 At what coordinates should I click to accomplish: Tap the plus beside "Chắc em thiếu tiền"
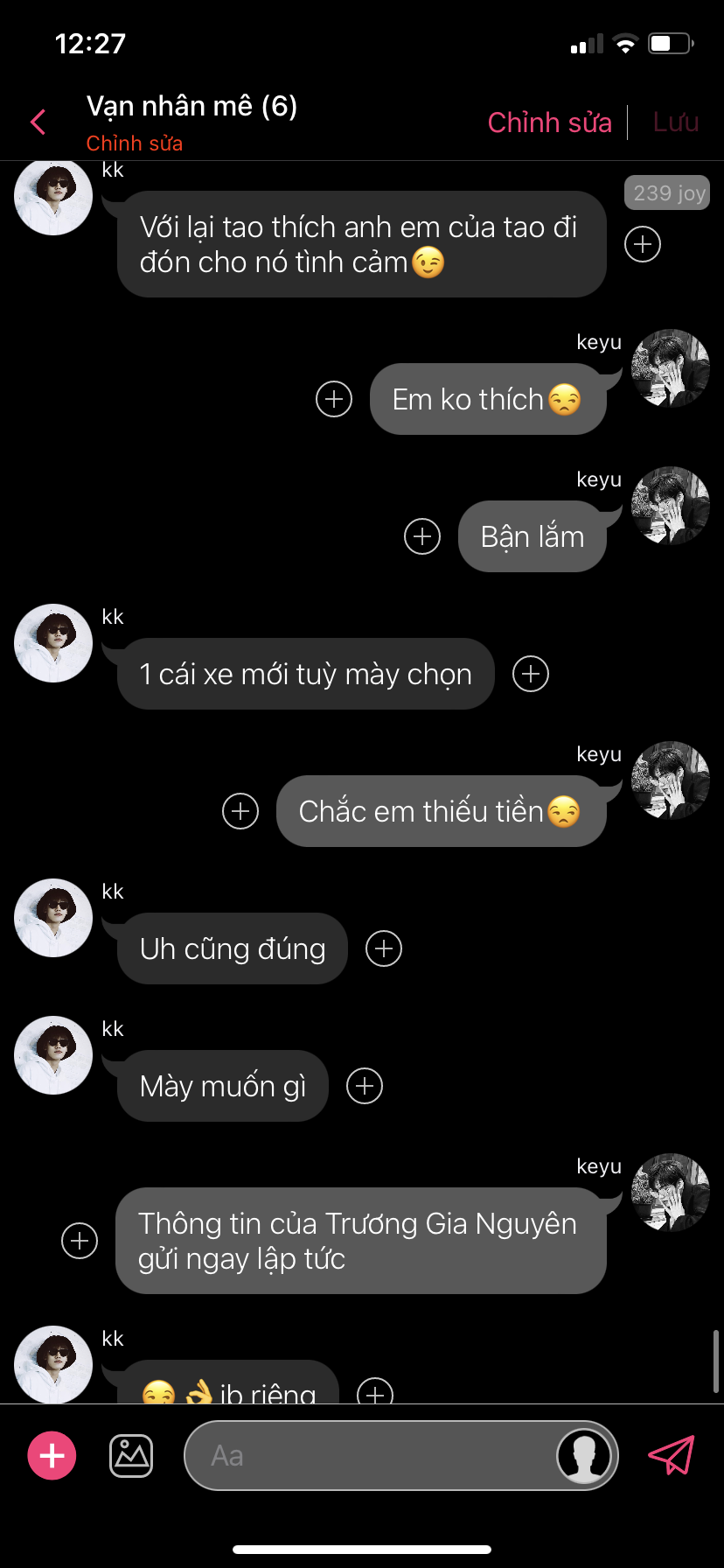point(240,811)
